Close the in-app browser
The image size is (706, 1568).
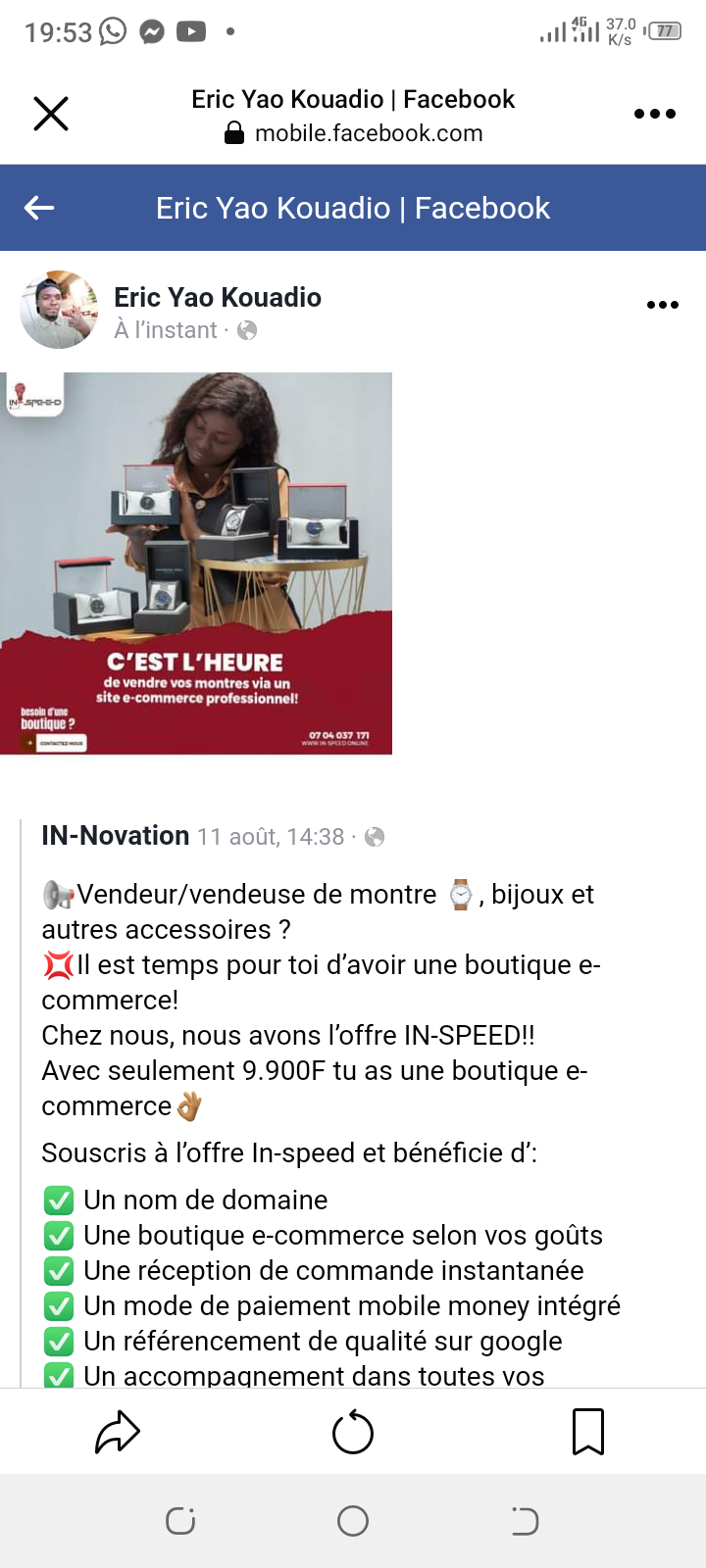pyautogui.click(x=51, y=114)
